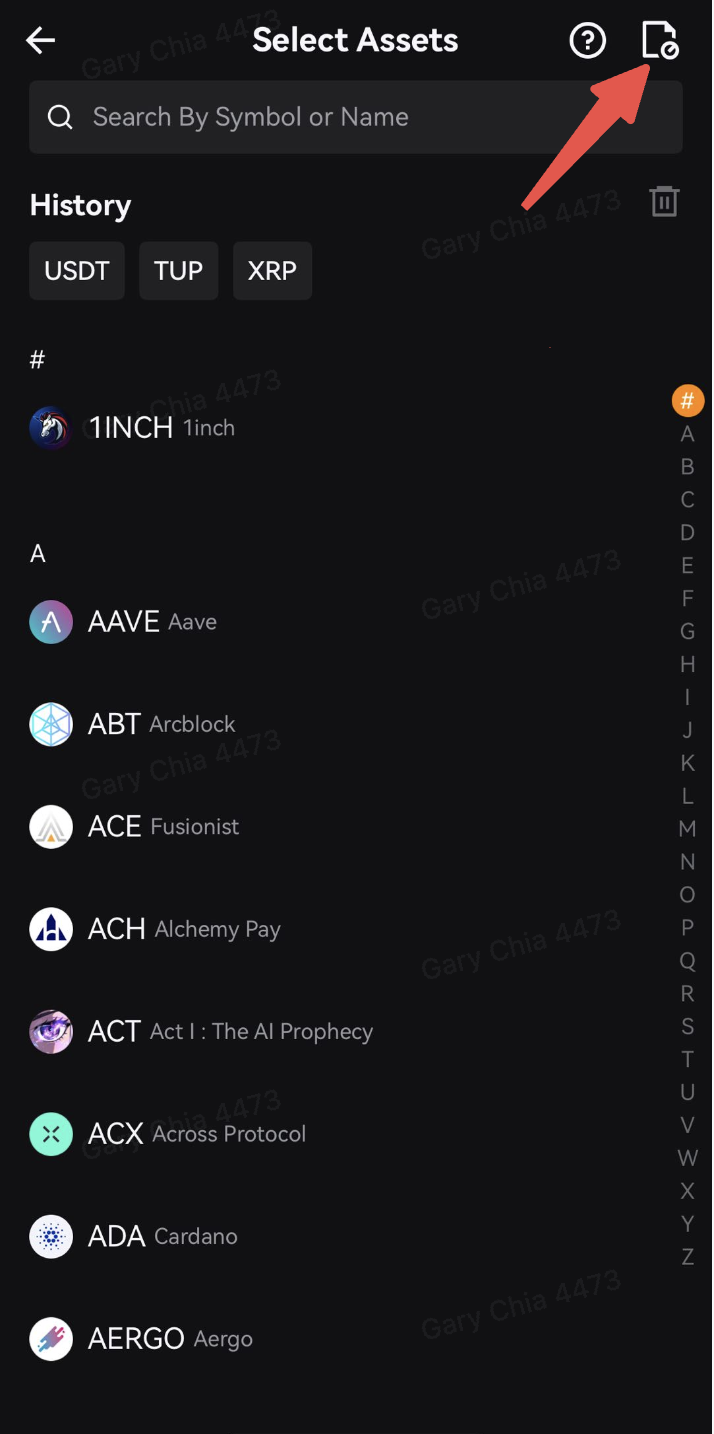Select the 1INCH asset
The height and width of the screenshot is (1434, 714).
click(x=132, y=428)
